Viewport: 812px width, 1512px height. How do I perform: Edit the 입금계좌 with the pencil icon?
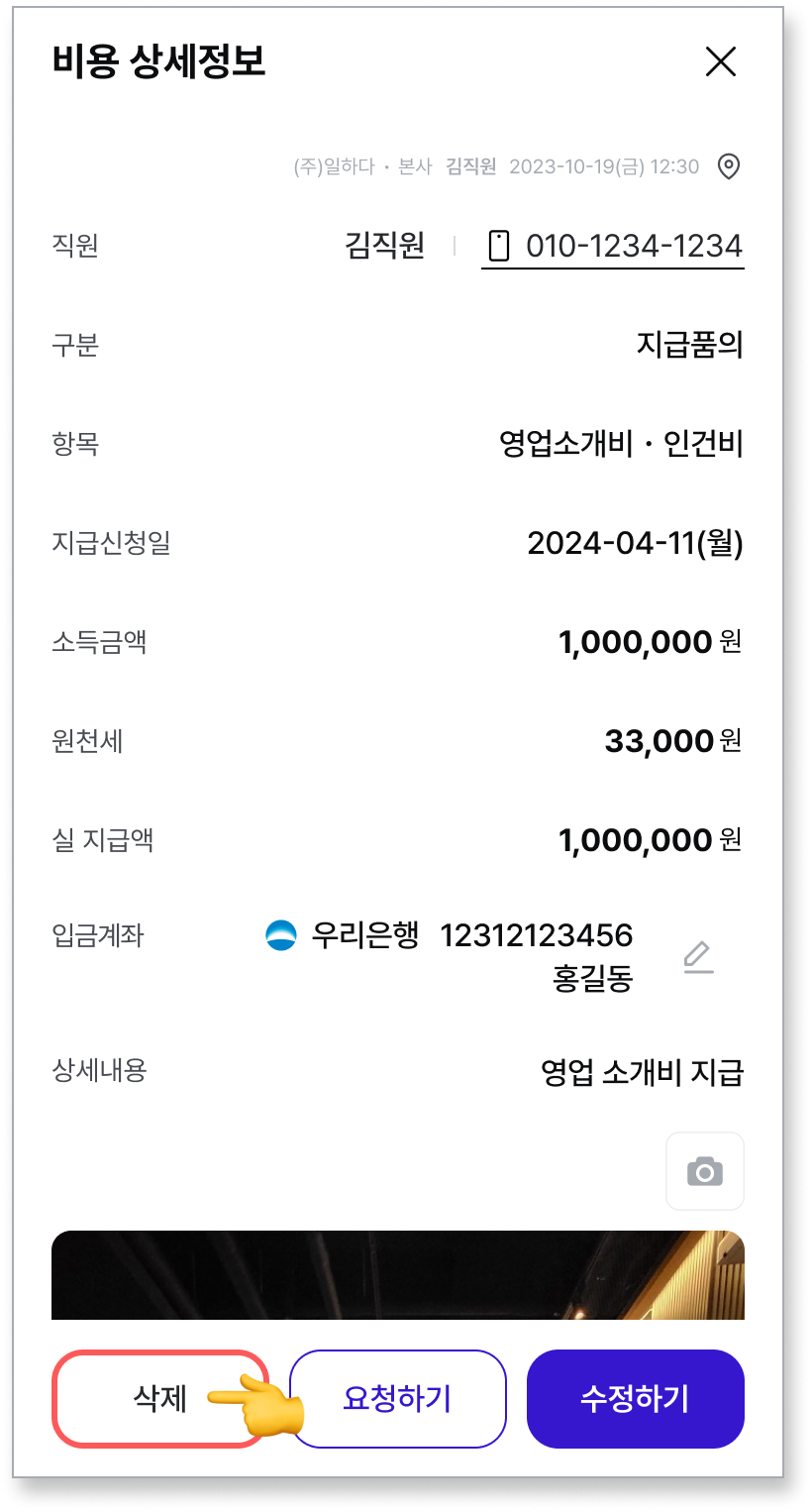(x=699, y=957)
